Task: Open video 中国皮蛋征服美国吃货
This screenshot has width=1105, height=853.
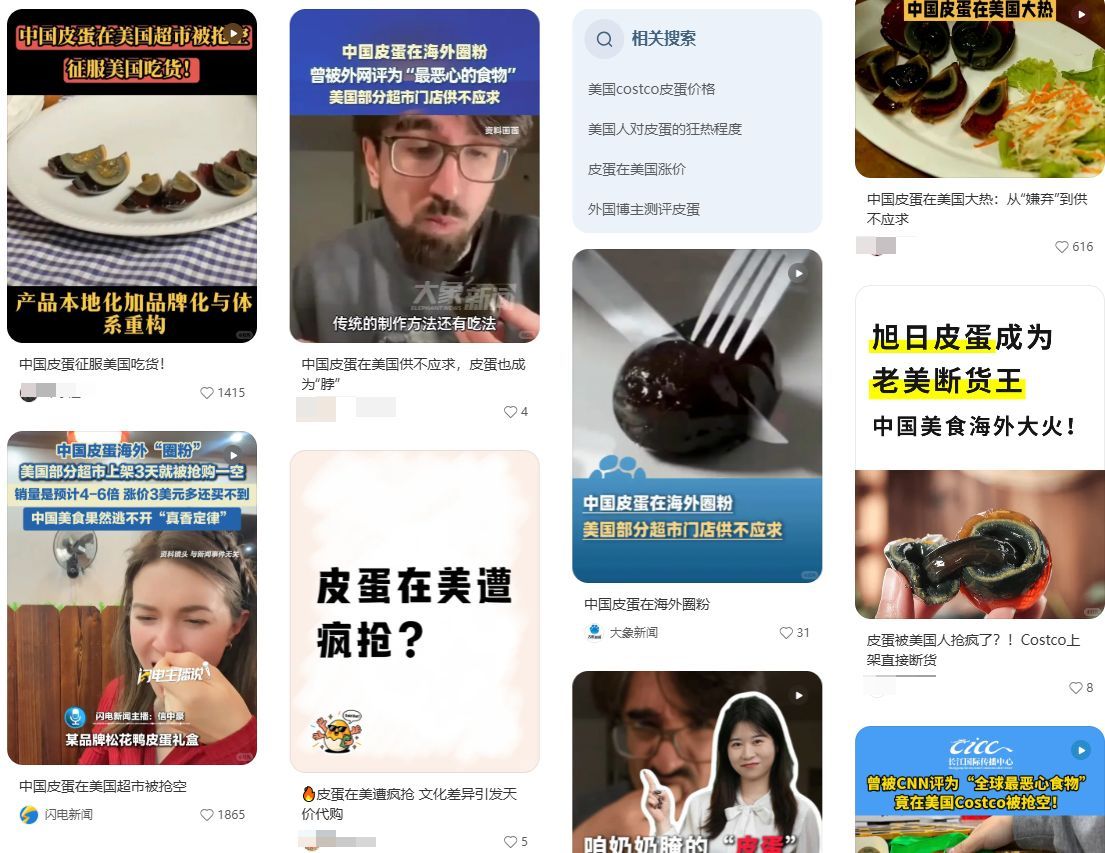Action: coord(132,176)
